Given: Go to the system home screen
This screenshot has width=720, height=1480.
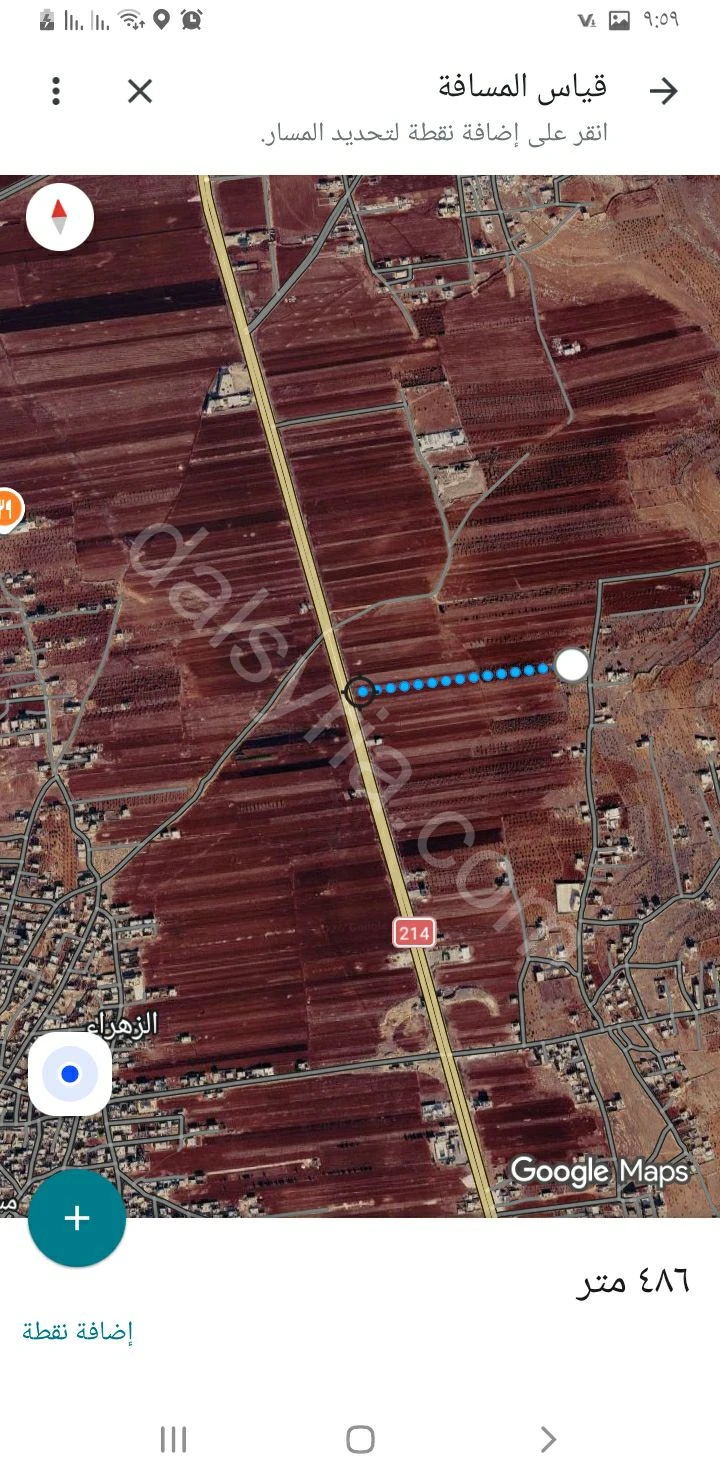Looking at the screenshot, I should click(x=360, y=1439).
